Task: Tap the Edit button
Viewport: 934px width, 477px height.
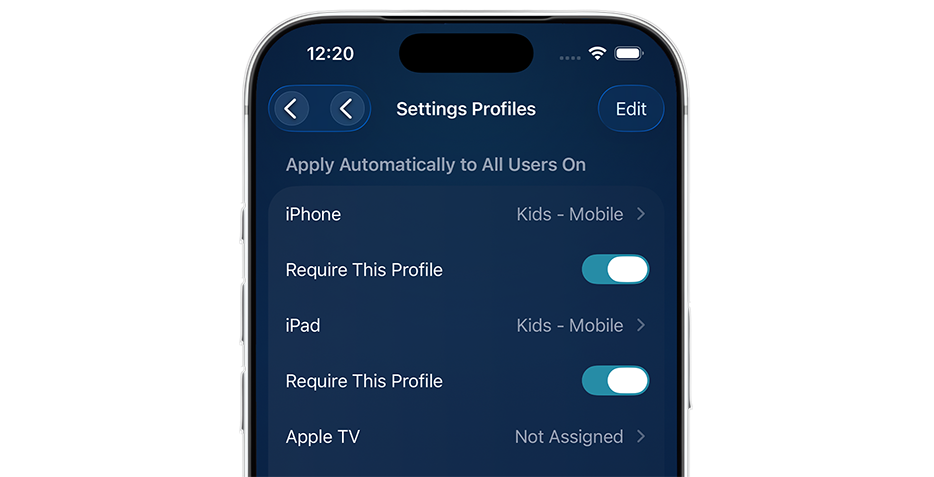Action: [631, 108]
